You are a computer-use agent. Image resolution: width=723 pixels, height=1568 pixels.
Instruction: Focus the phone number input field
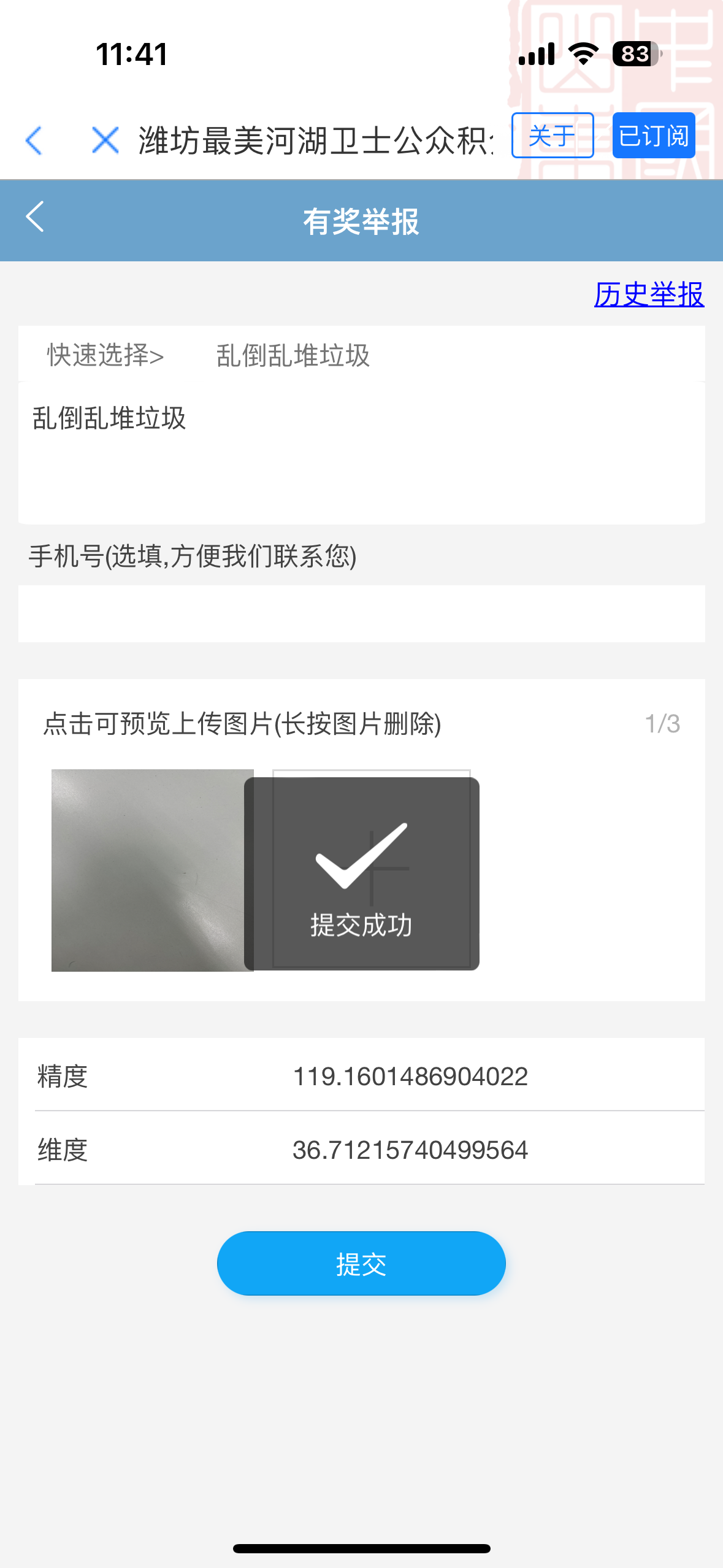coord(361,613)
